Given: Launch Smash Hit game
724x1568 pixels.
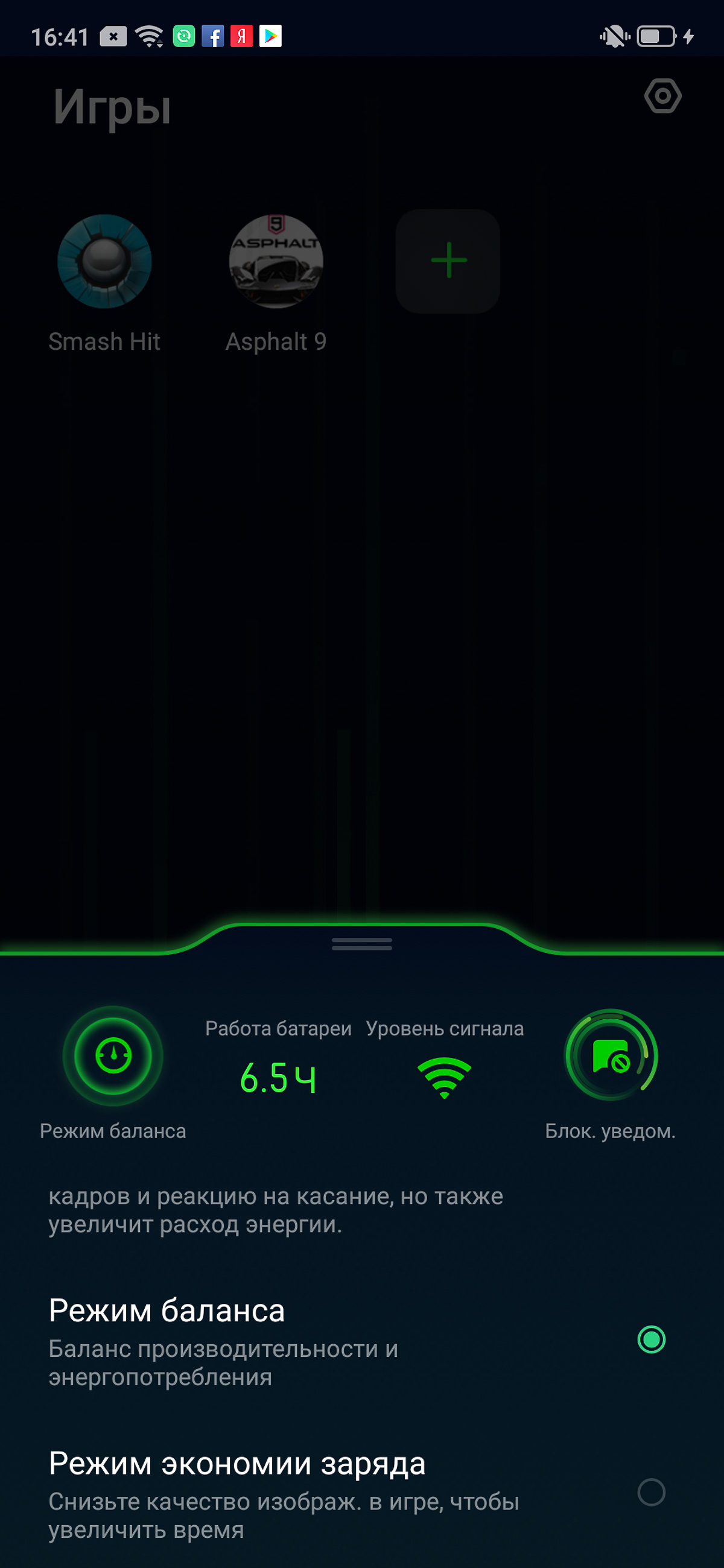Looking at the screenshot, I should pos(104,261).
